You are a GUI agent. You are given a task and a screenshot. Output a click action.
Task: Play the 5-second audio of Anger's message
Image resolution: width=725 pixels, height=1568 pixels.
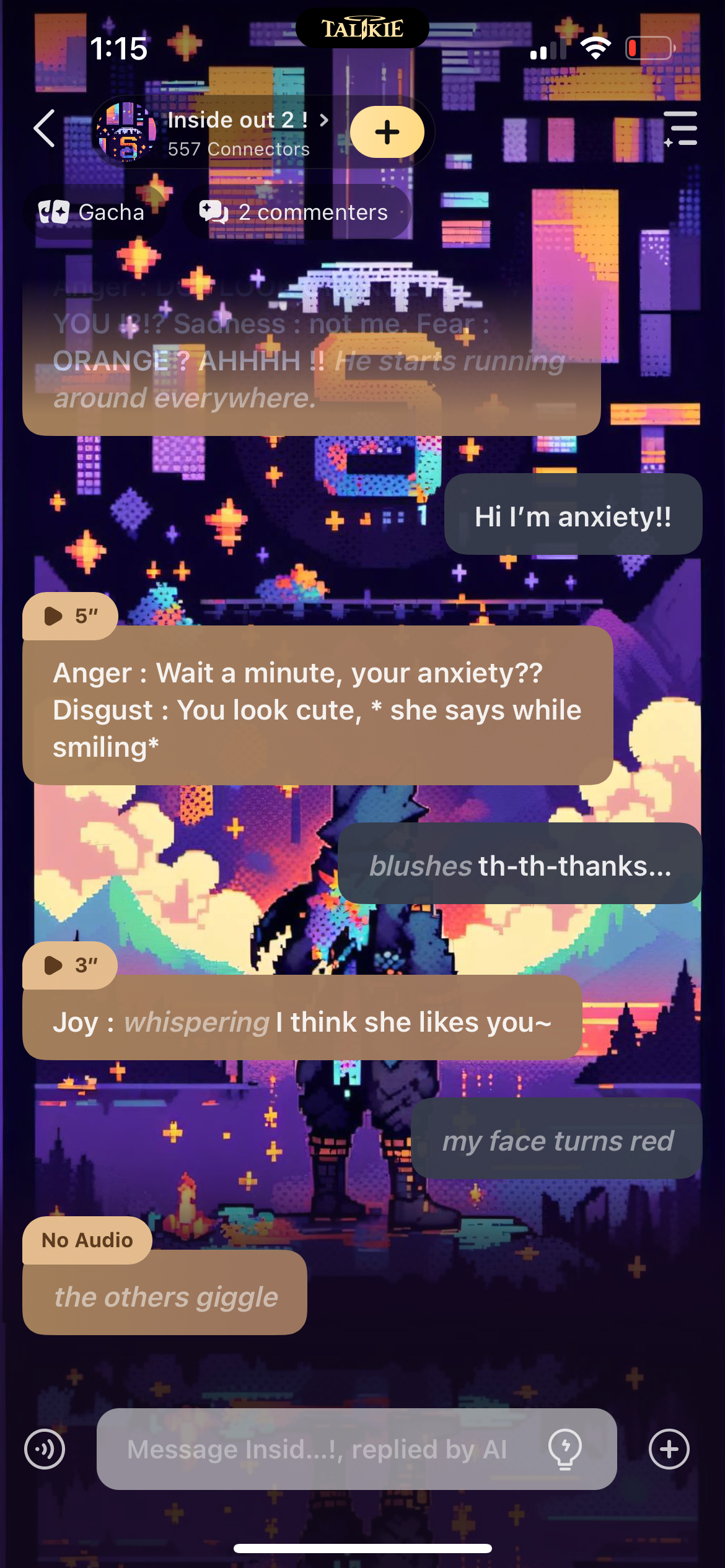click(69, 616)
